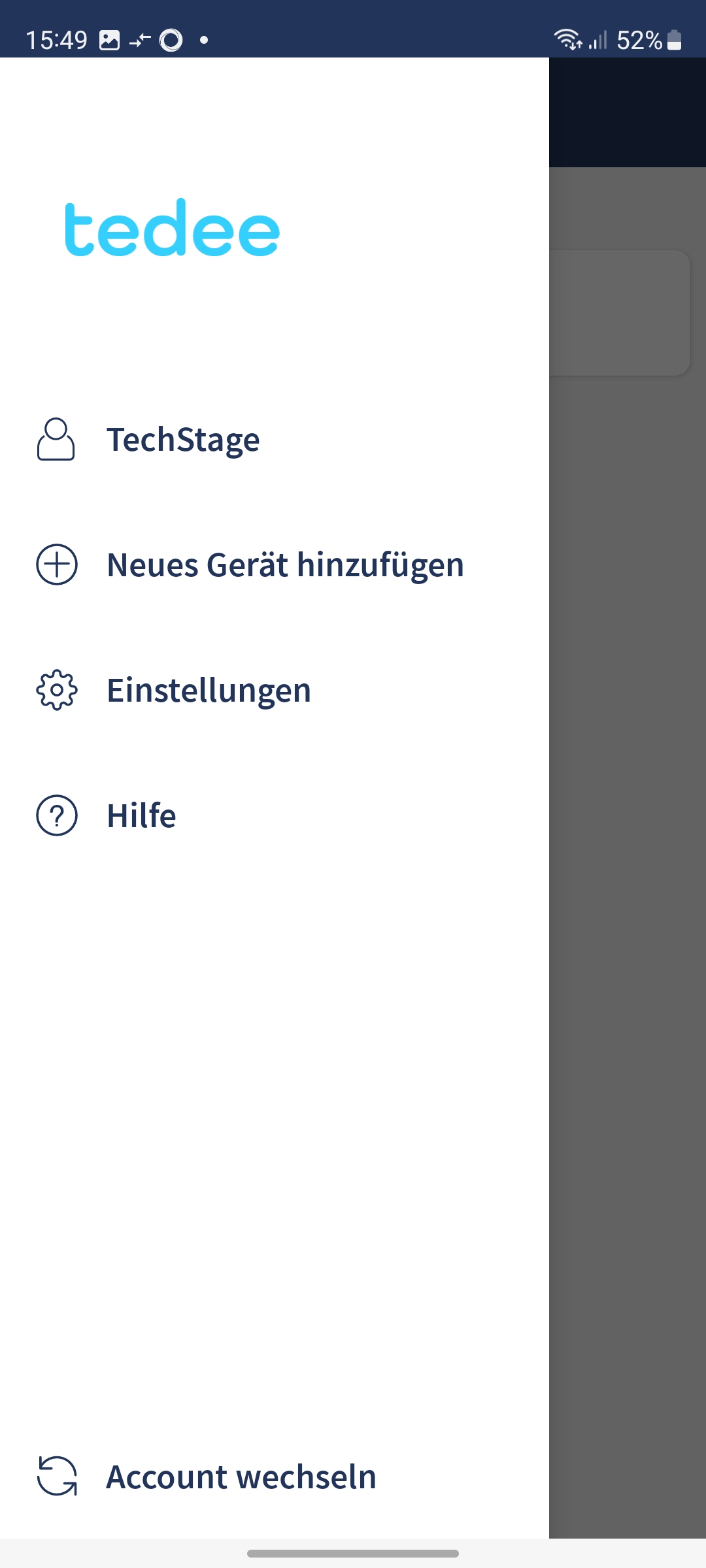Open the TechStage account profile
The height and width of the screenshot is (1568, 706).
[x=183, y=440]
